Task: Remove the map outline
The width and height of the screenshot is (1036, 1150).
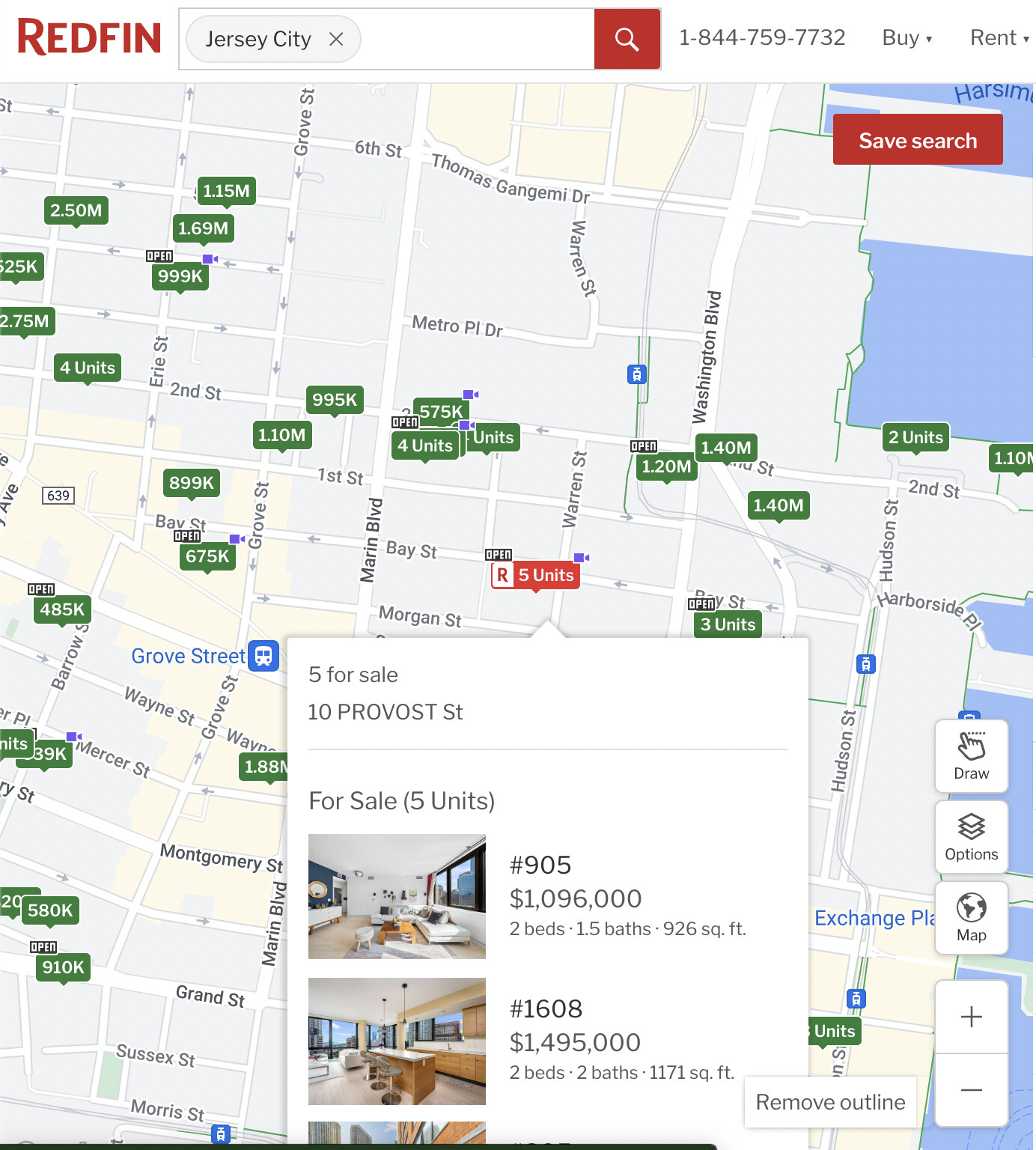Action: 830,1102
